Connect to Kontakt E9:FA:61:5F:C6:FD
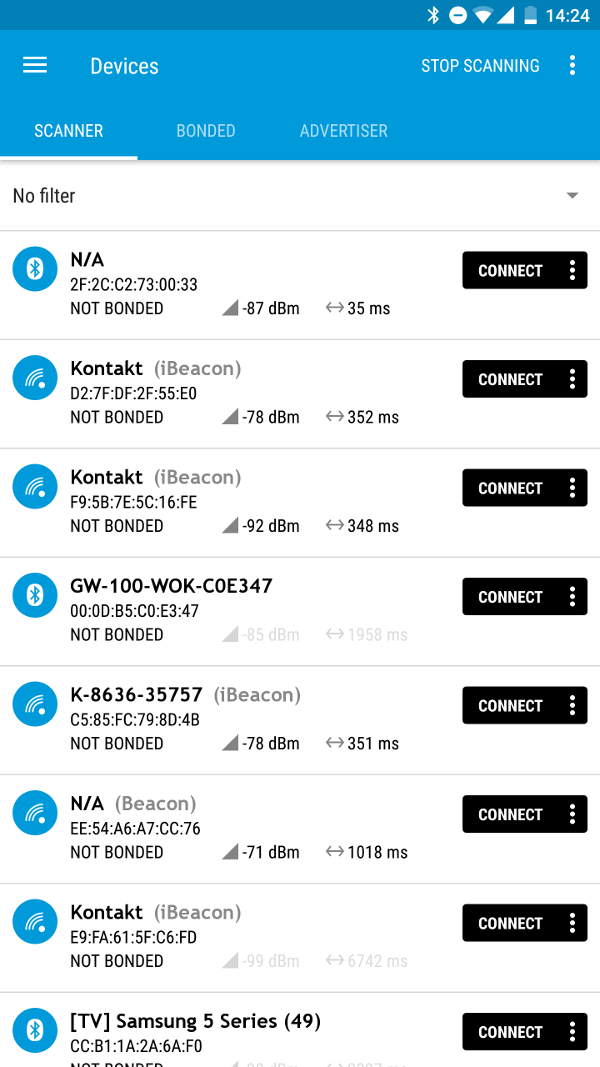The height and width of the screenshot is (1067, 600). pos(510,924)
